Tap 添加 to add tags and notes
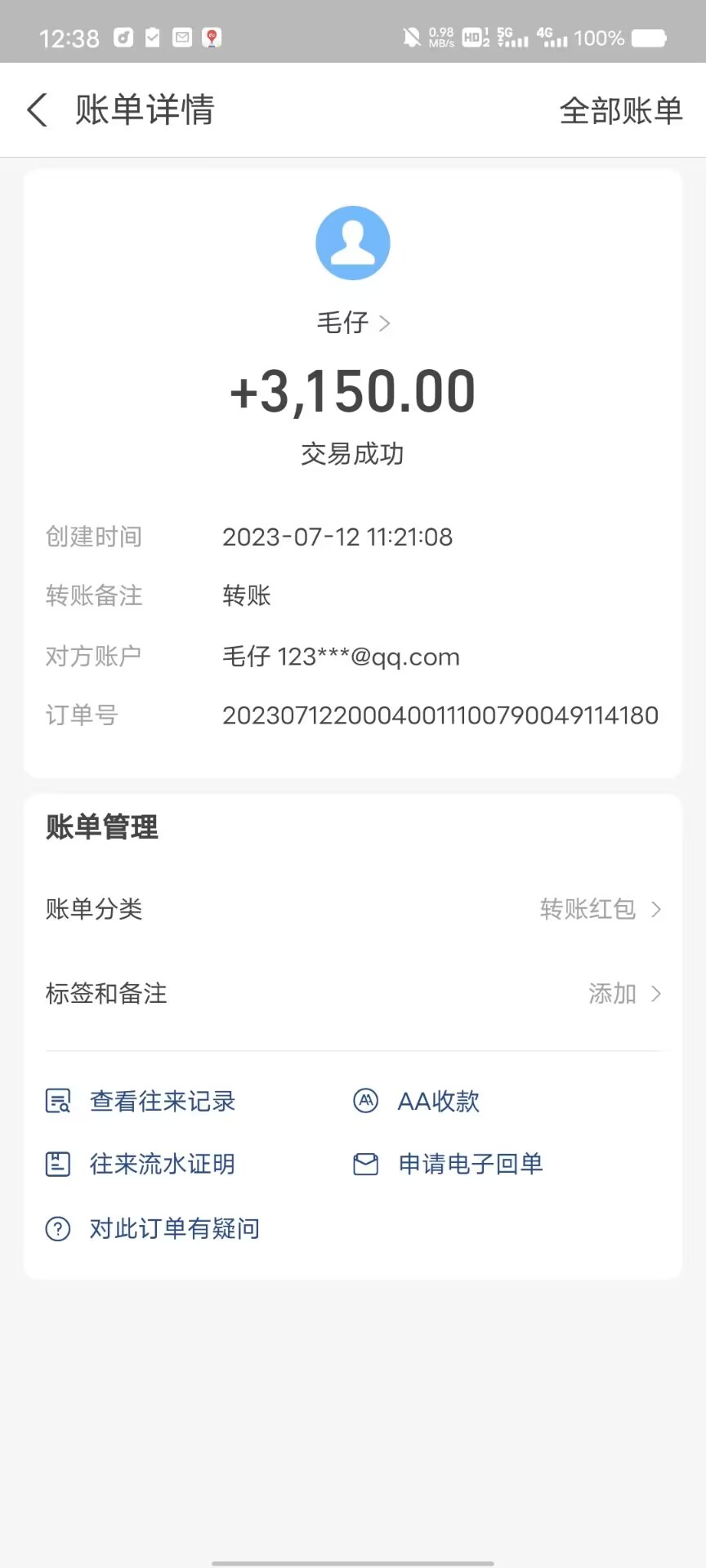This screenshot has width=706, height=1568. click(x=611, y=994)
